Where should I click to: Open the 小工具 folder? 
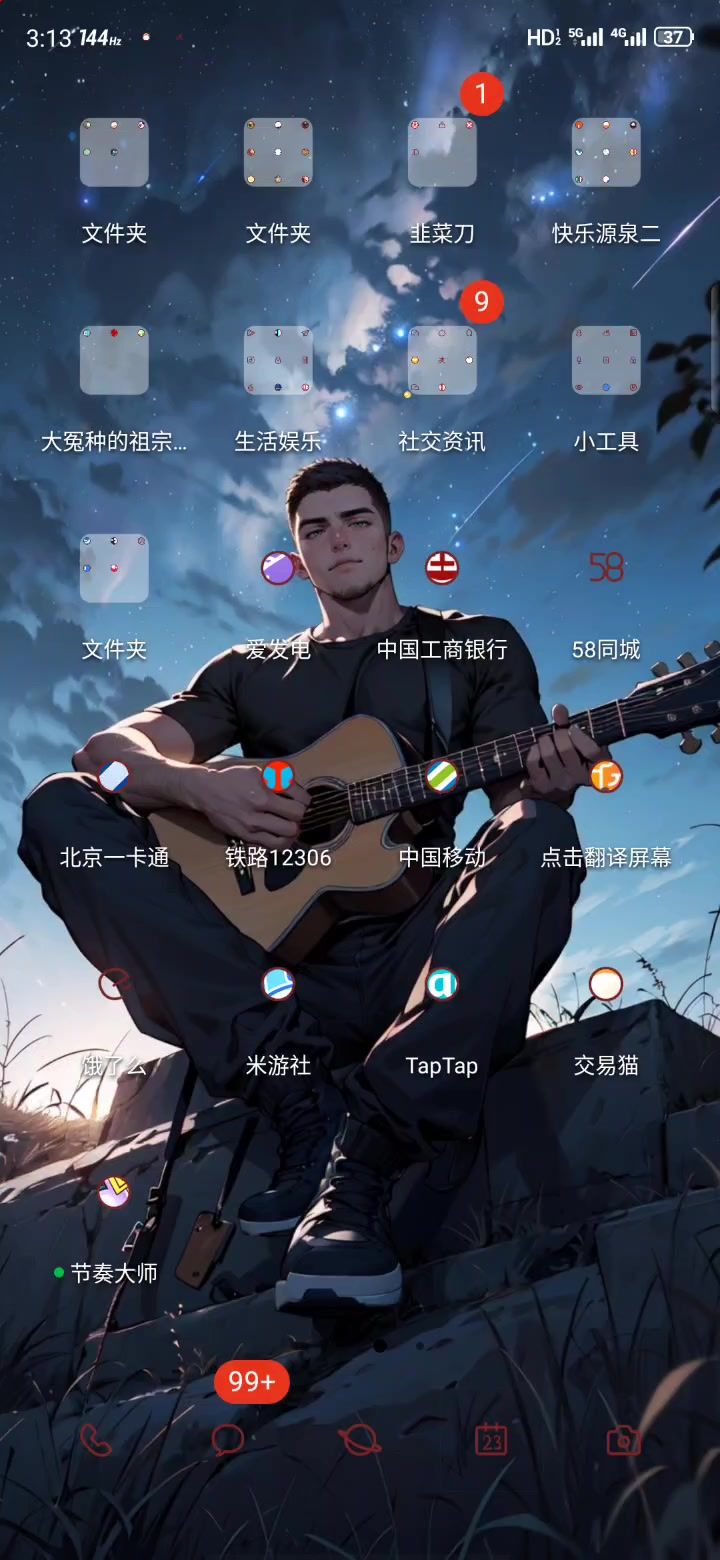(x=606, y=360)
